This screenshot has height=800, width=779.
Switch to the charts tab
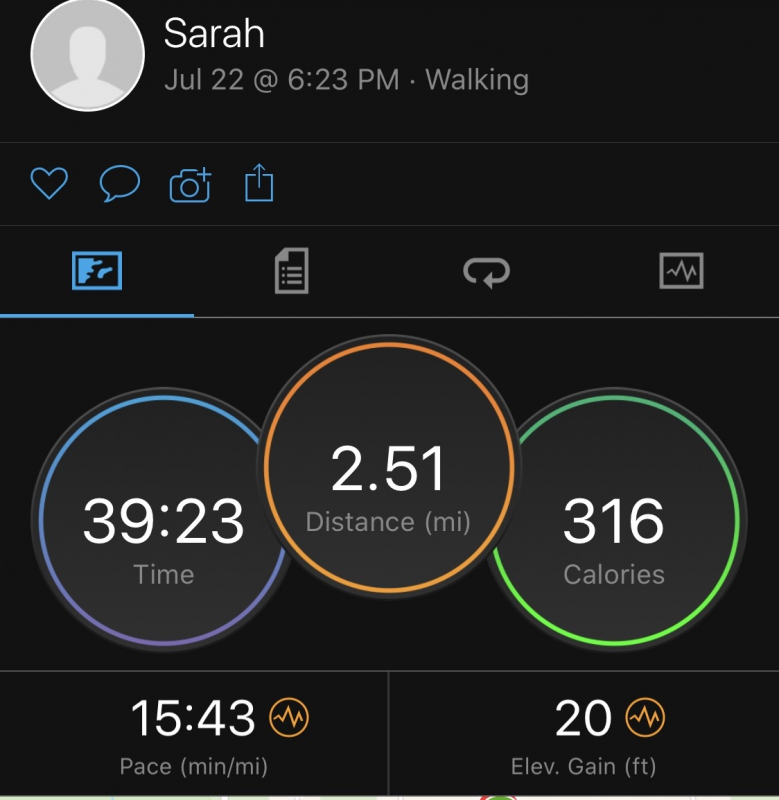[681, 271]
